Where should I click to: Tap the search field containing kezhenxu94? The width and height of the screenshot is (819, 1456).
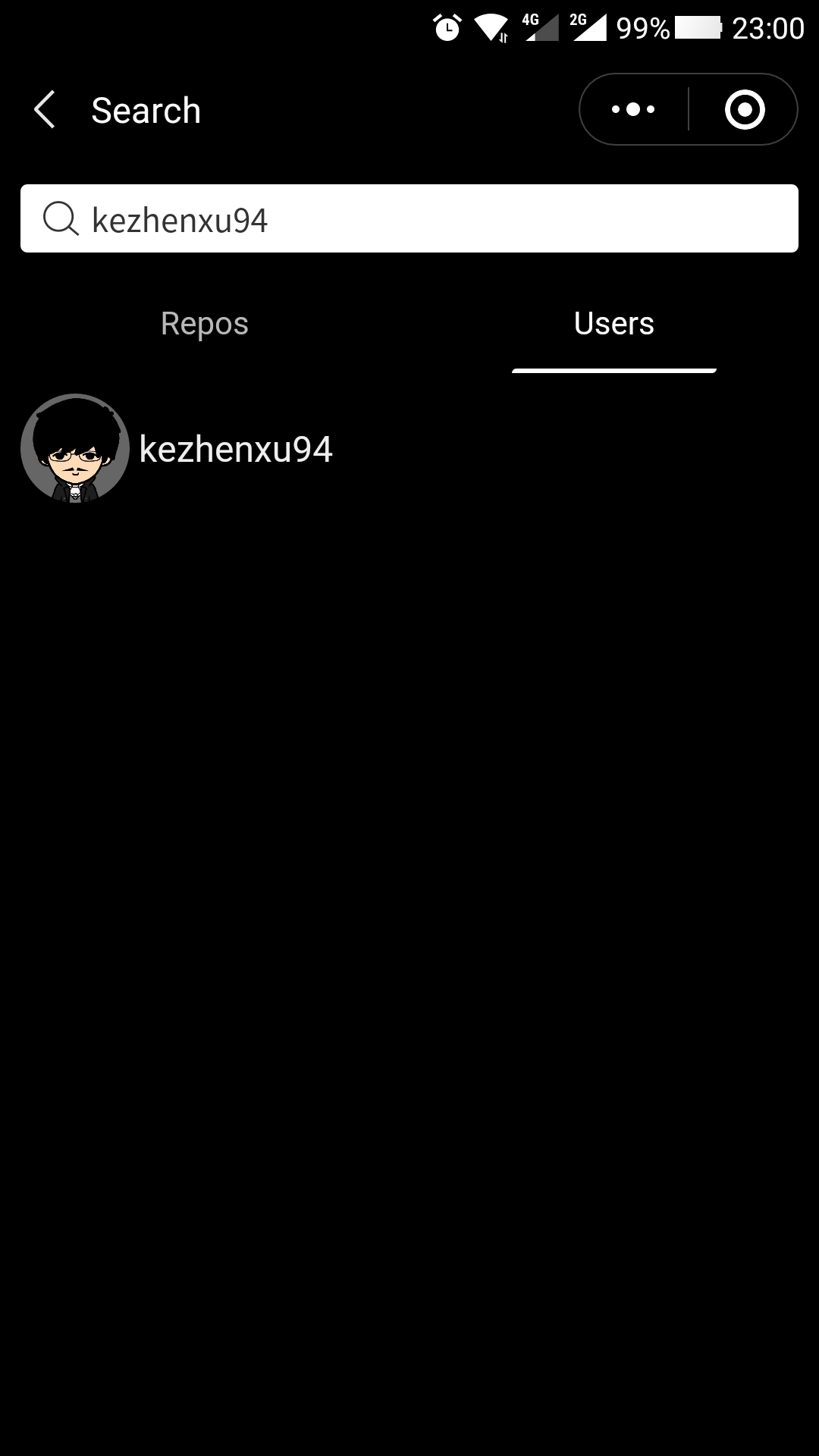click(409, 219)
